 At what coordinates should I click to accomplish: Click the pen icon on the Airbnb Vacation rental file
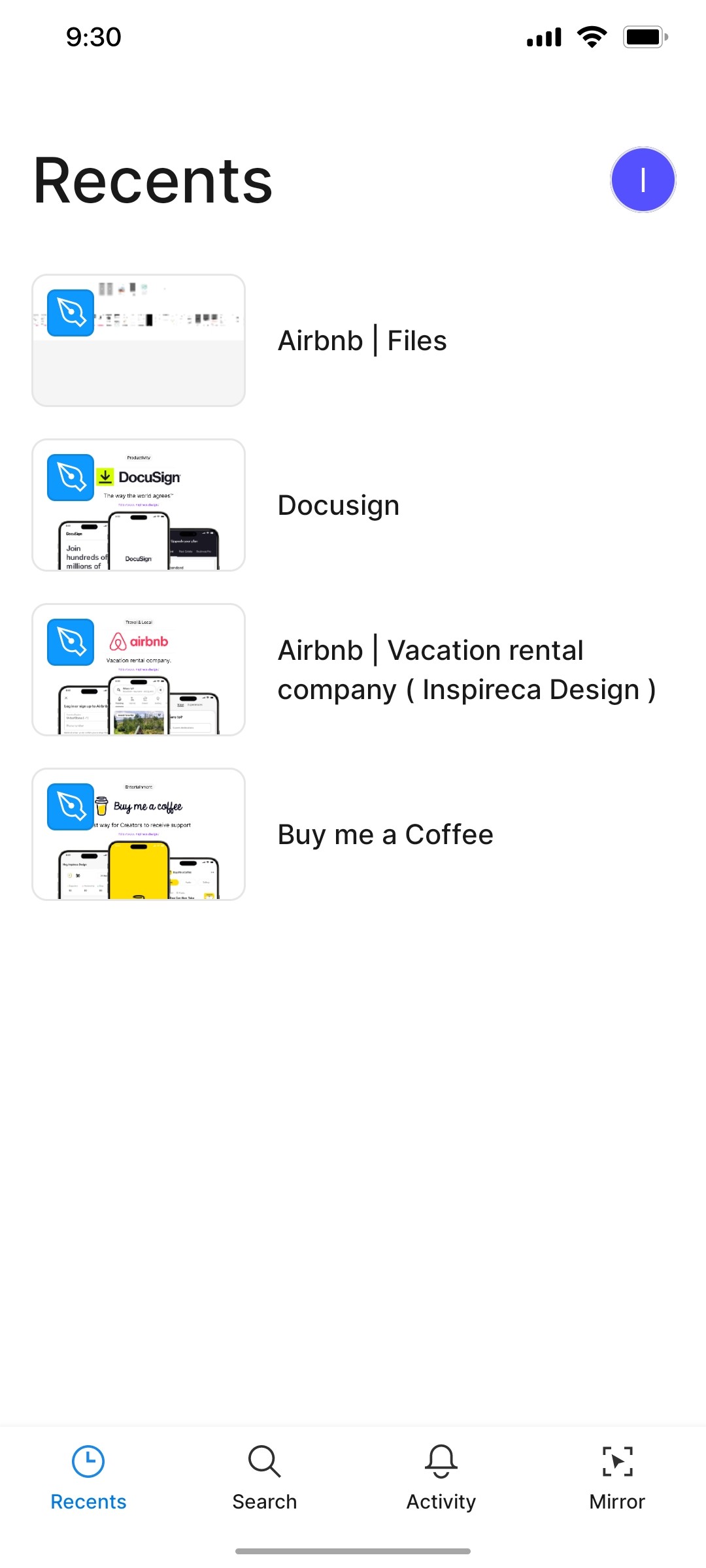coord(70,644)
